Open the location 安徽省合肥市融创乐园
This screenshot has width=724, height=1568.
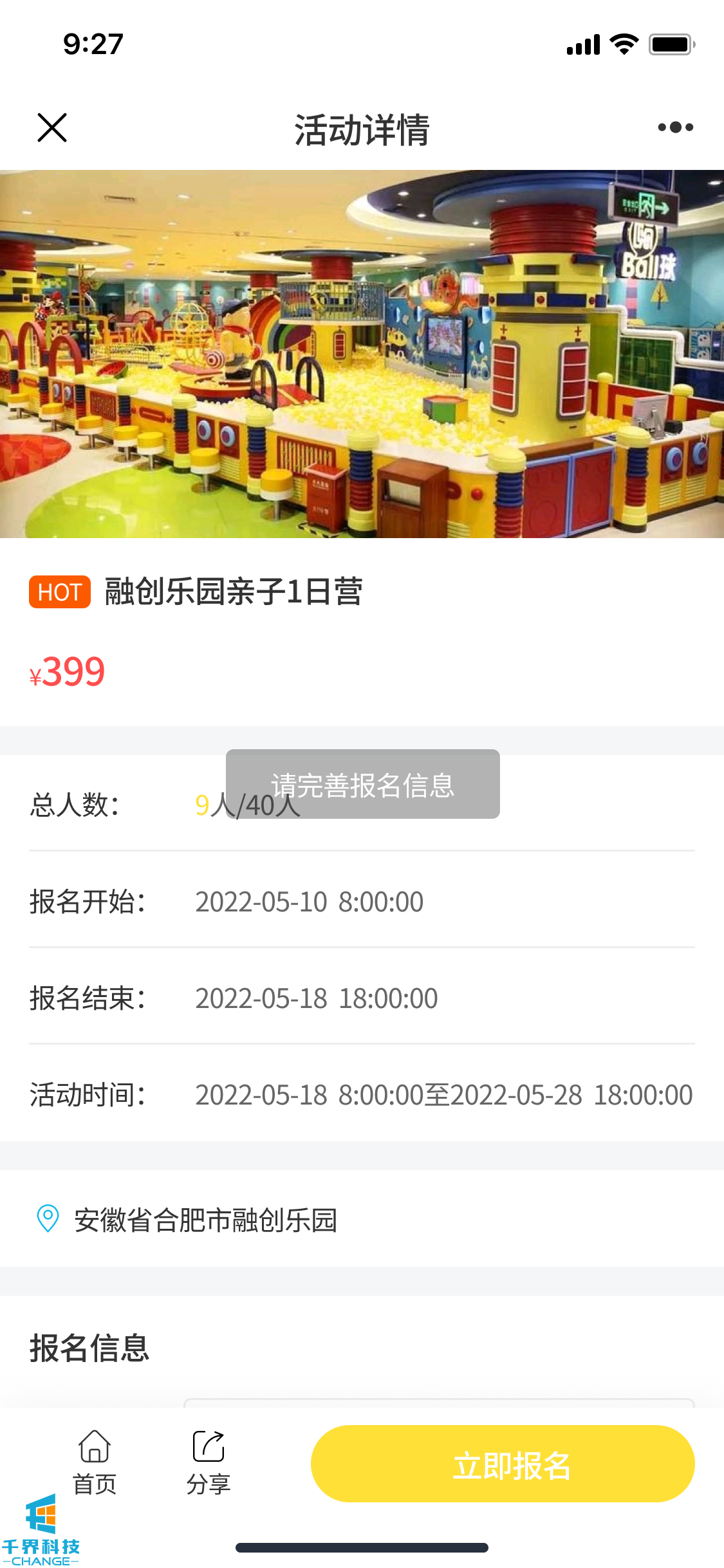pyautogui.click(x=206, y=1219)
